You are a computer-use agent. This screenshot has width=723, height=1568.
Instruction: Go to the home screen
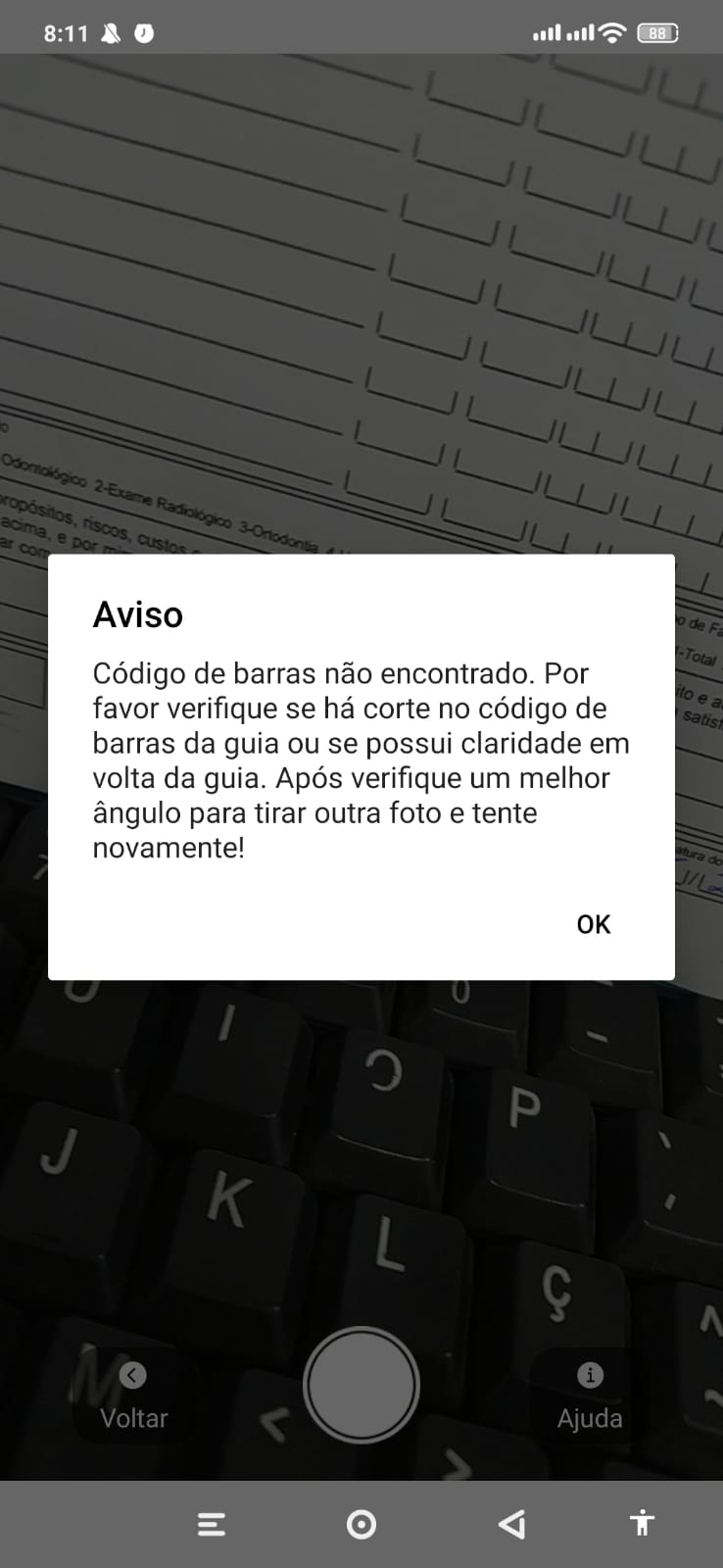[361, 1524]
